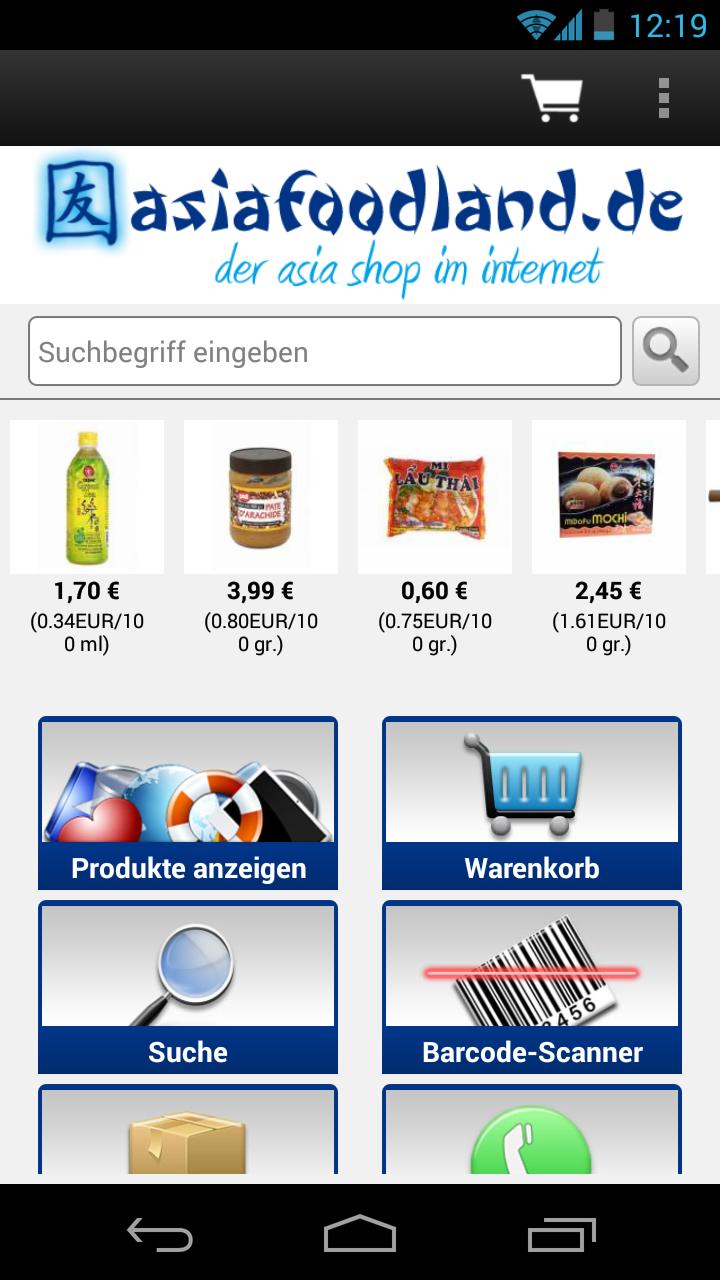Open Produkte anzeigen

click(x=187, y=868)
